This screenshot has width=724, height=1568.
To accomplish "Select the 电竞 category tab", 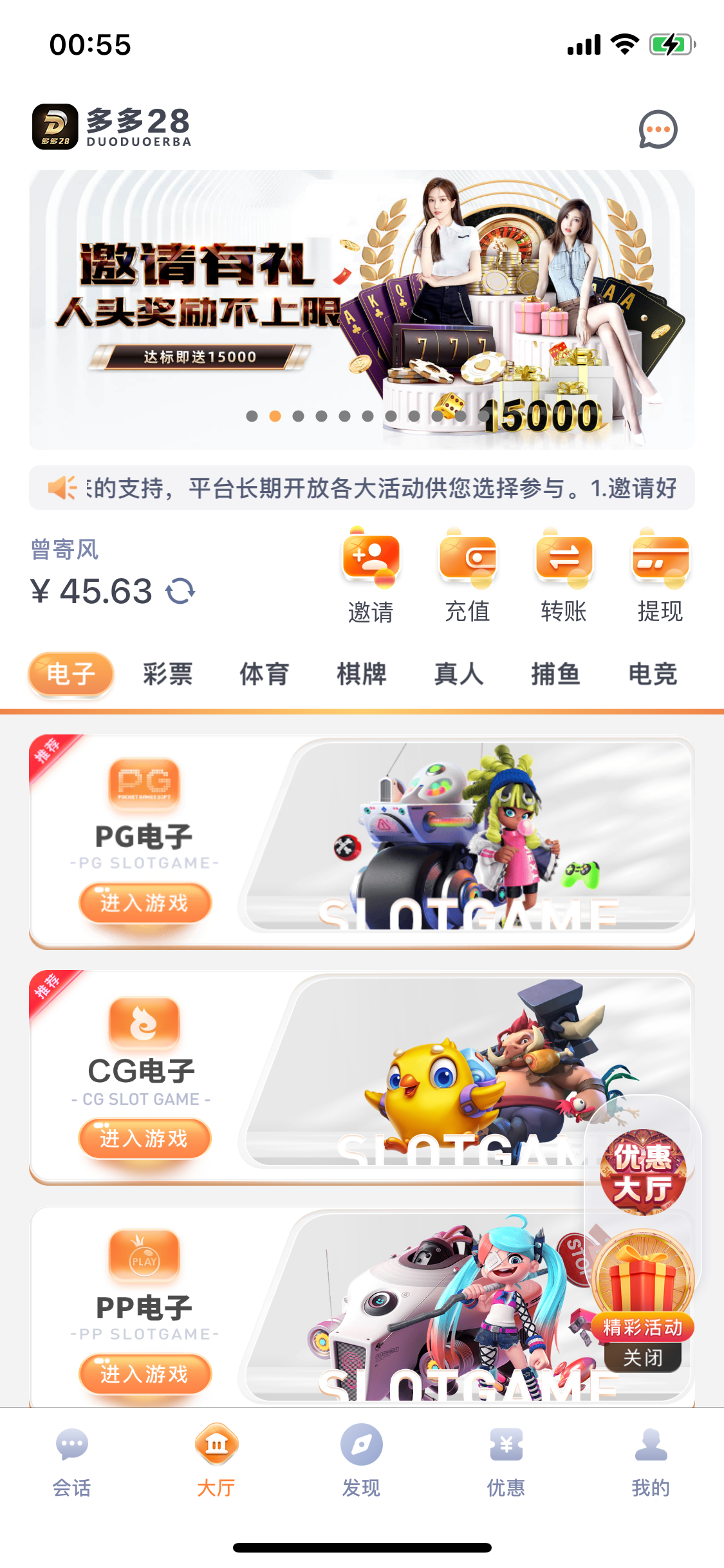I will [653, 674].
